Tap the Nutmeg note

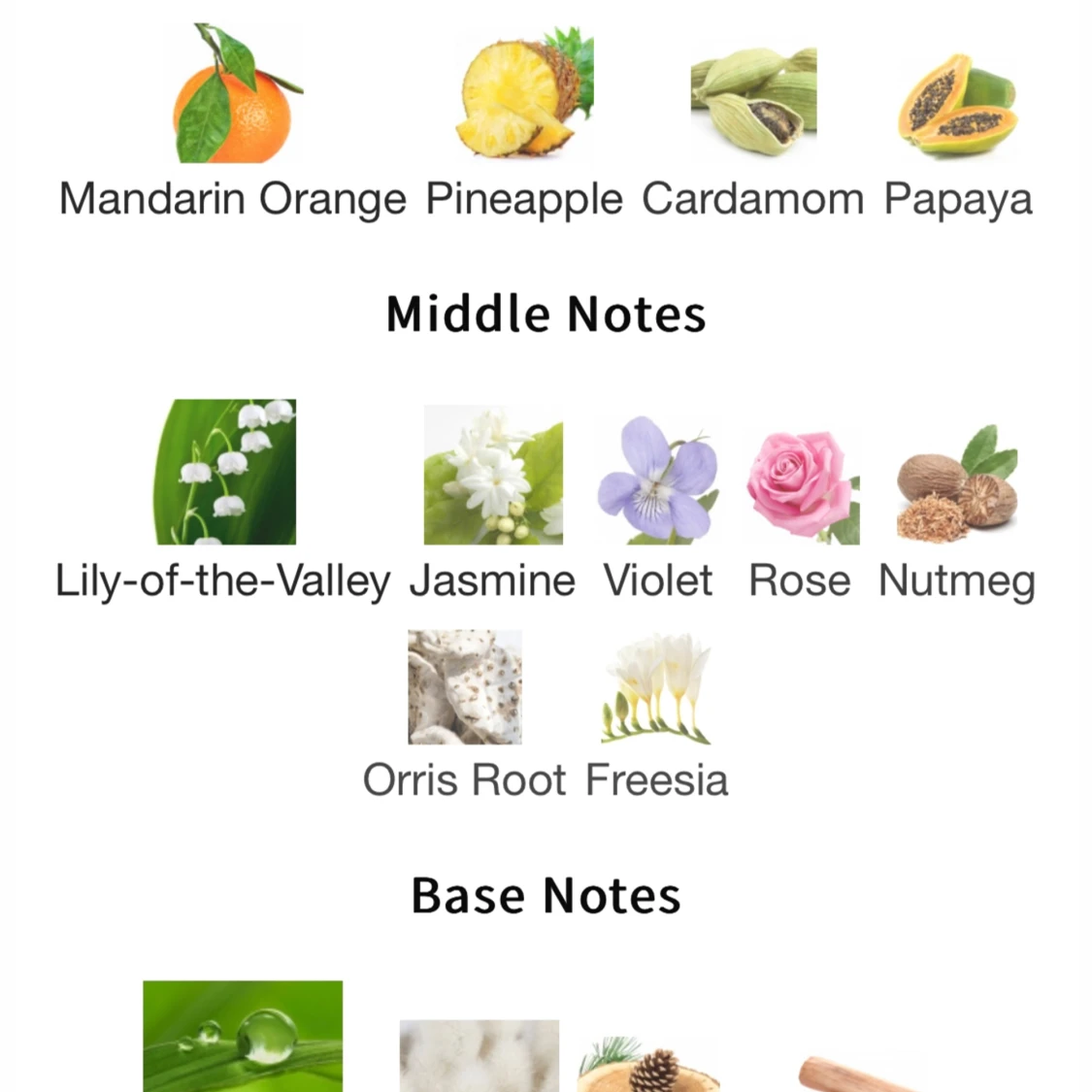pos(957,483)
